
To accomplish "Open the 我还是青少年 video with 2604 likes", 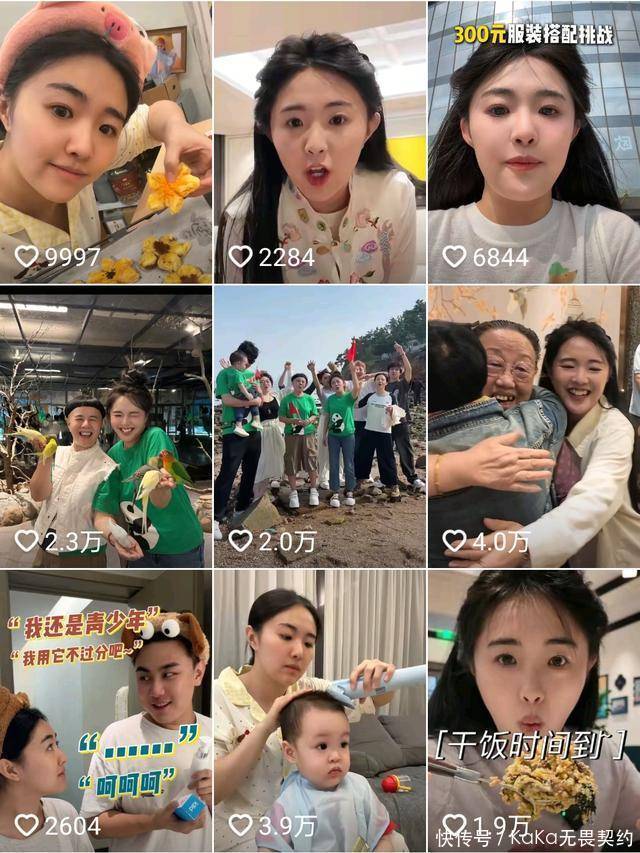I will coord(105,710).
